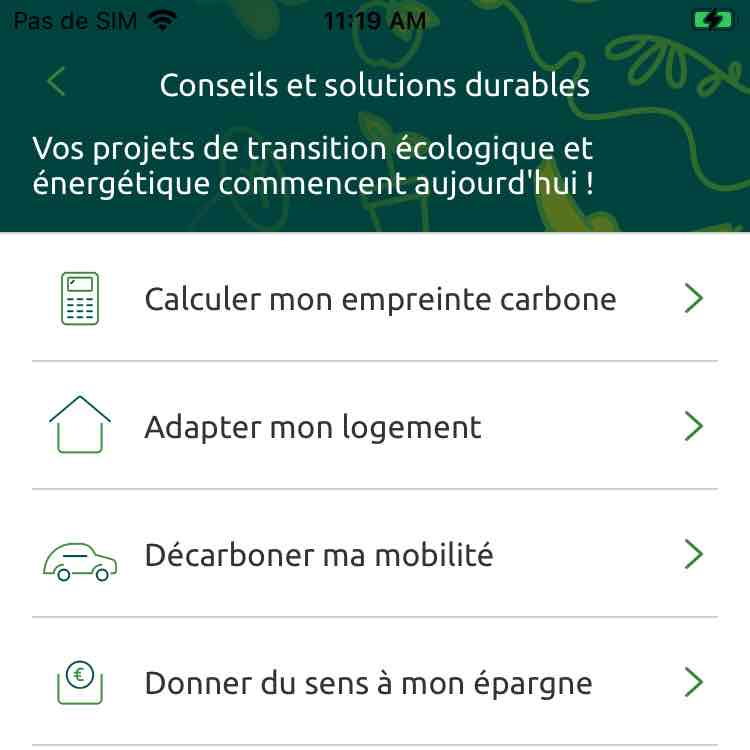This screenshot has width=750, height=750.
Task: Go back using the header arrow
Action: coord(57,83)
